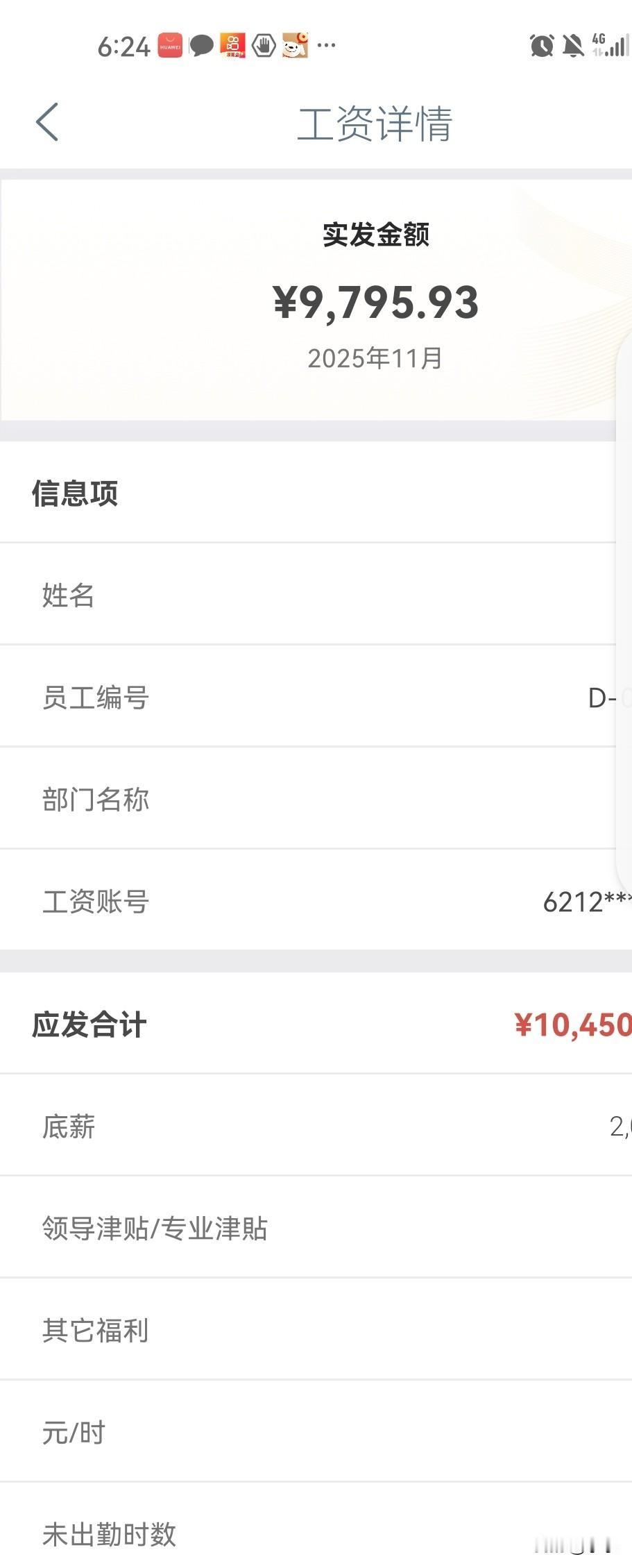Open the Kuaishou icon in the status bar
This screenshot has width=632, height=1568.
(x=232, y=45)
